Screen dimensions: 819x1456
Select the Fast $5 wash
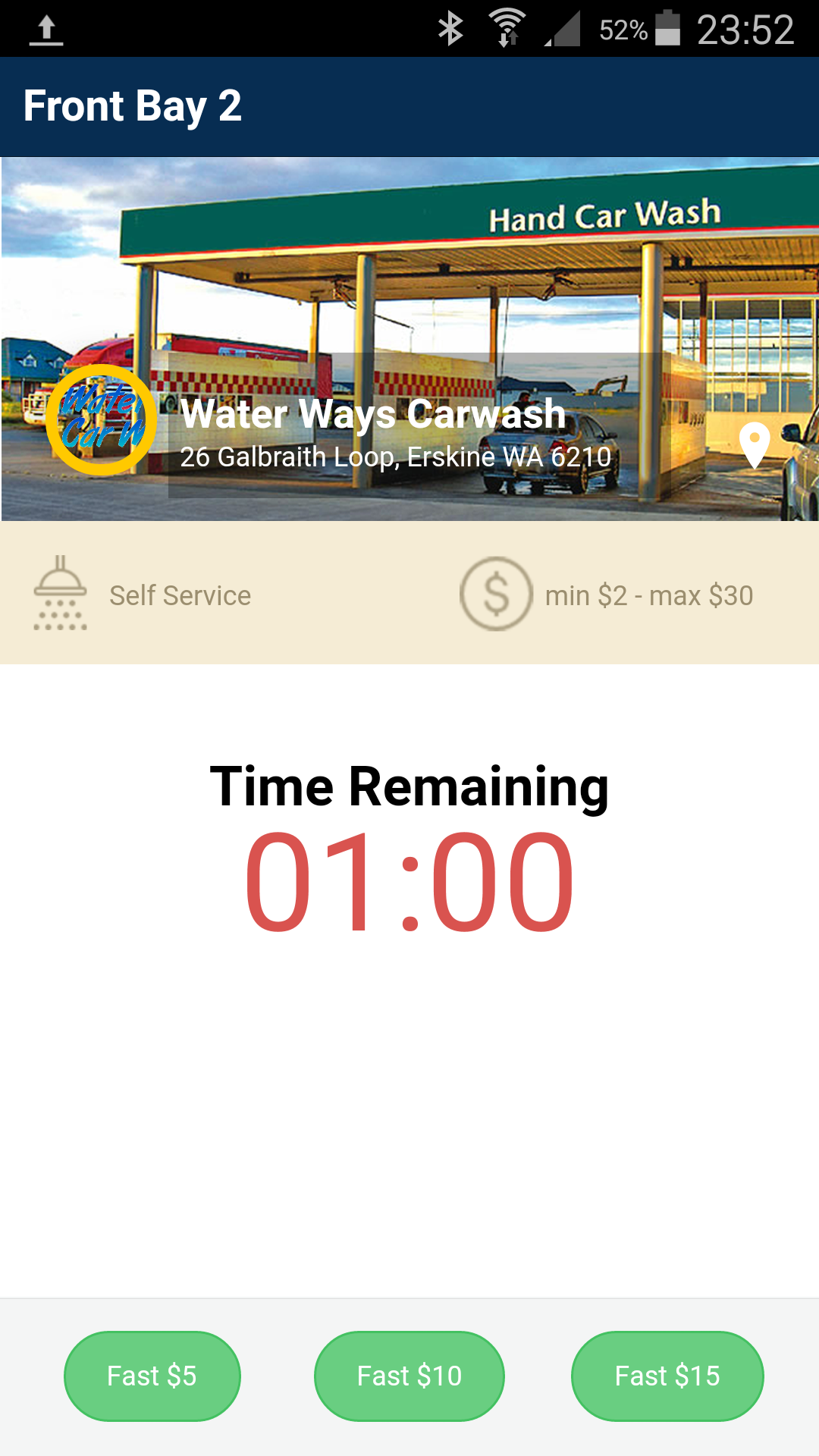tap(152, 1376)
